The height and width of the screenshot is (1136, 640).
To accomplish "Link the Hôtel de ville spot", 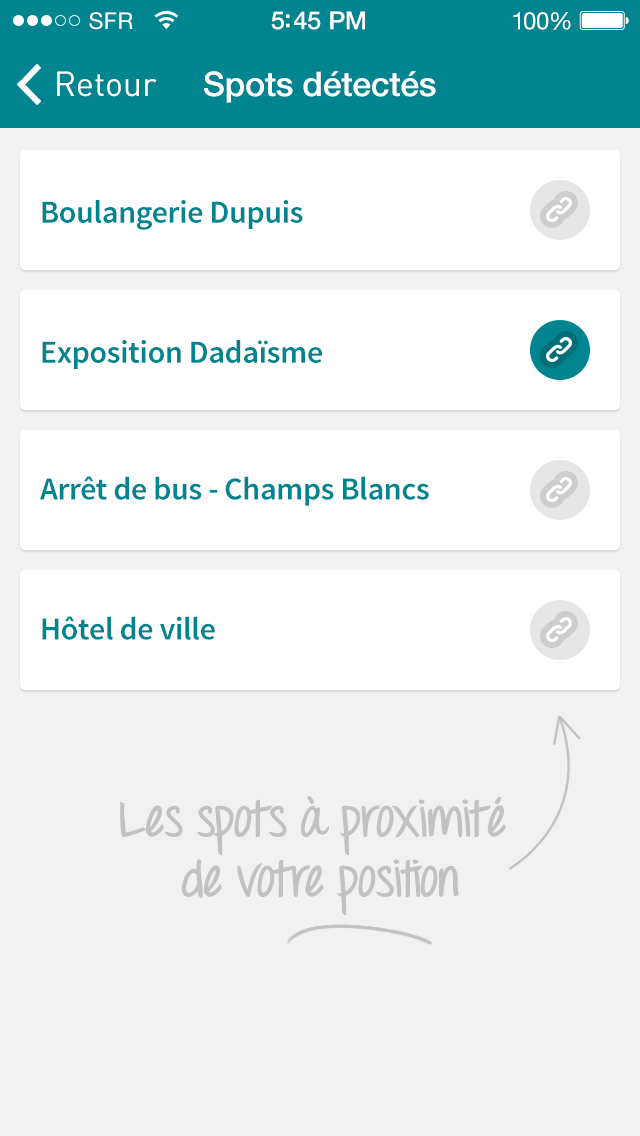I will (x=559, y=630).
